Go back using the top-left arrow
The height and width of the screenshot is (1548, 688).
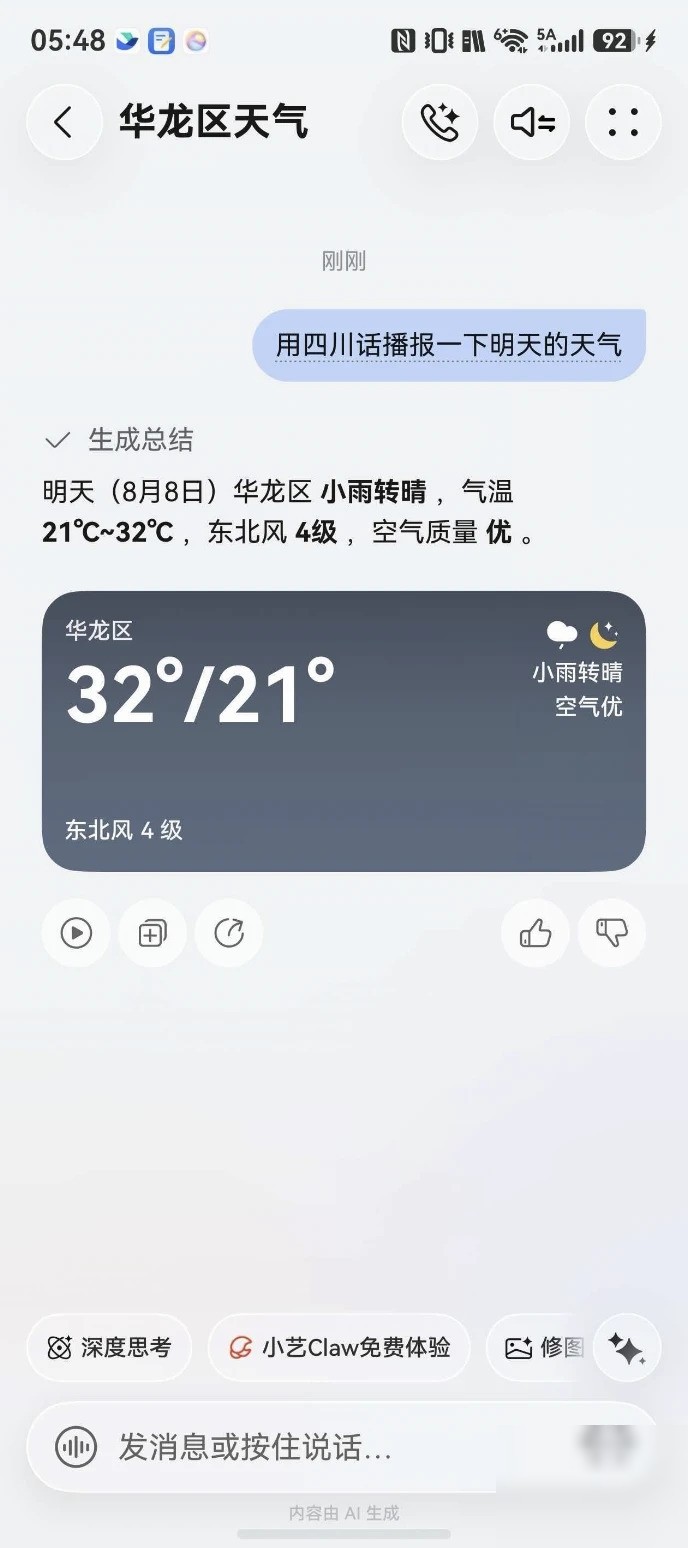point(64,122)
